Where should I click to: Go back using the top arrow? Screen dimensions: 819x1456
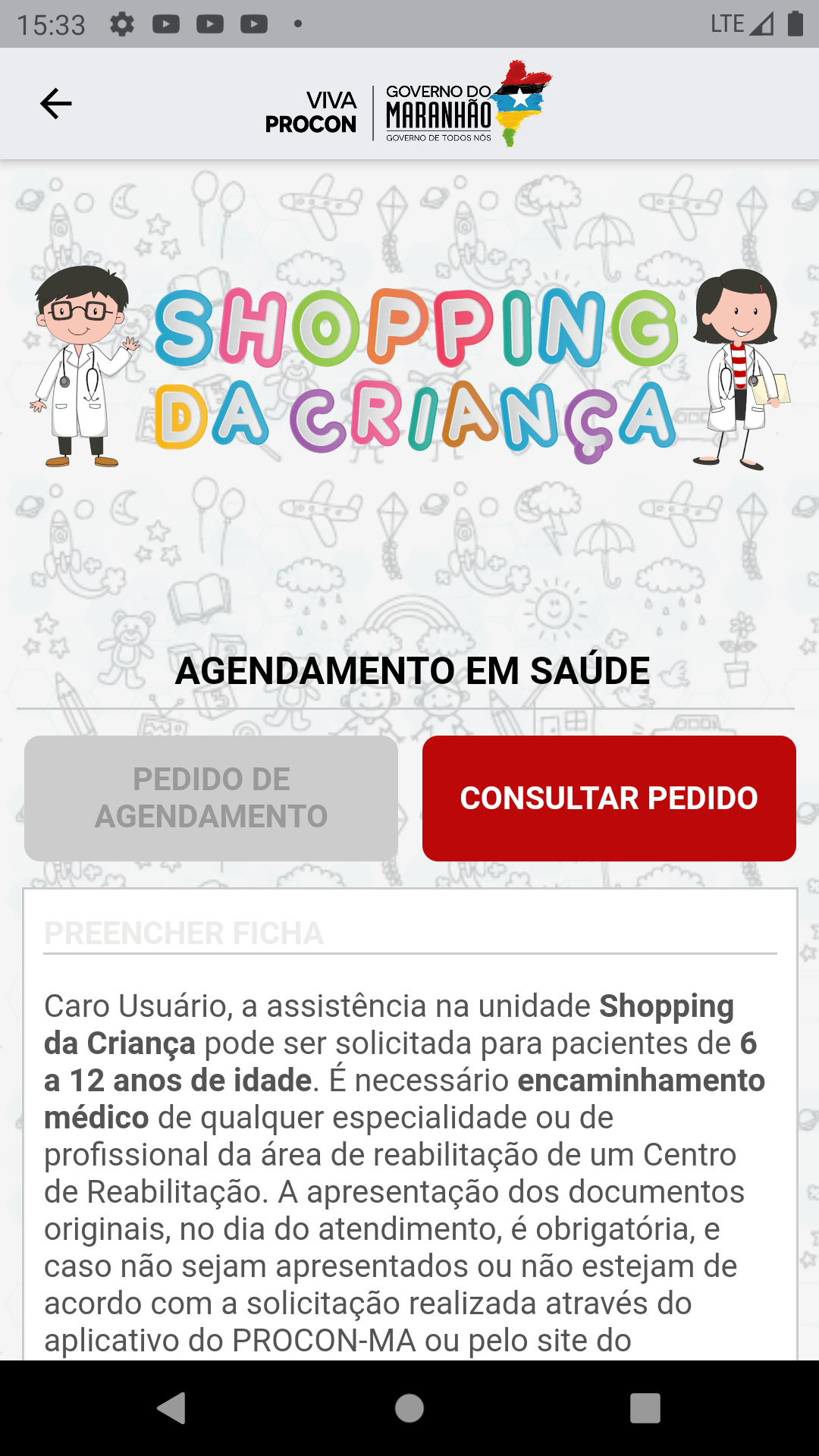(x=55, y=104)
